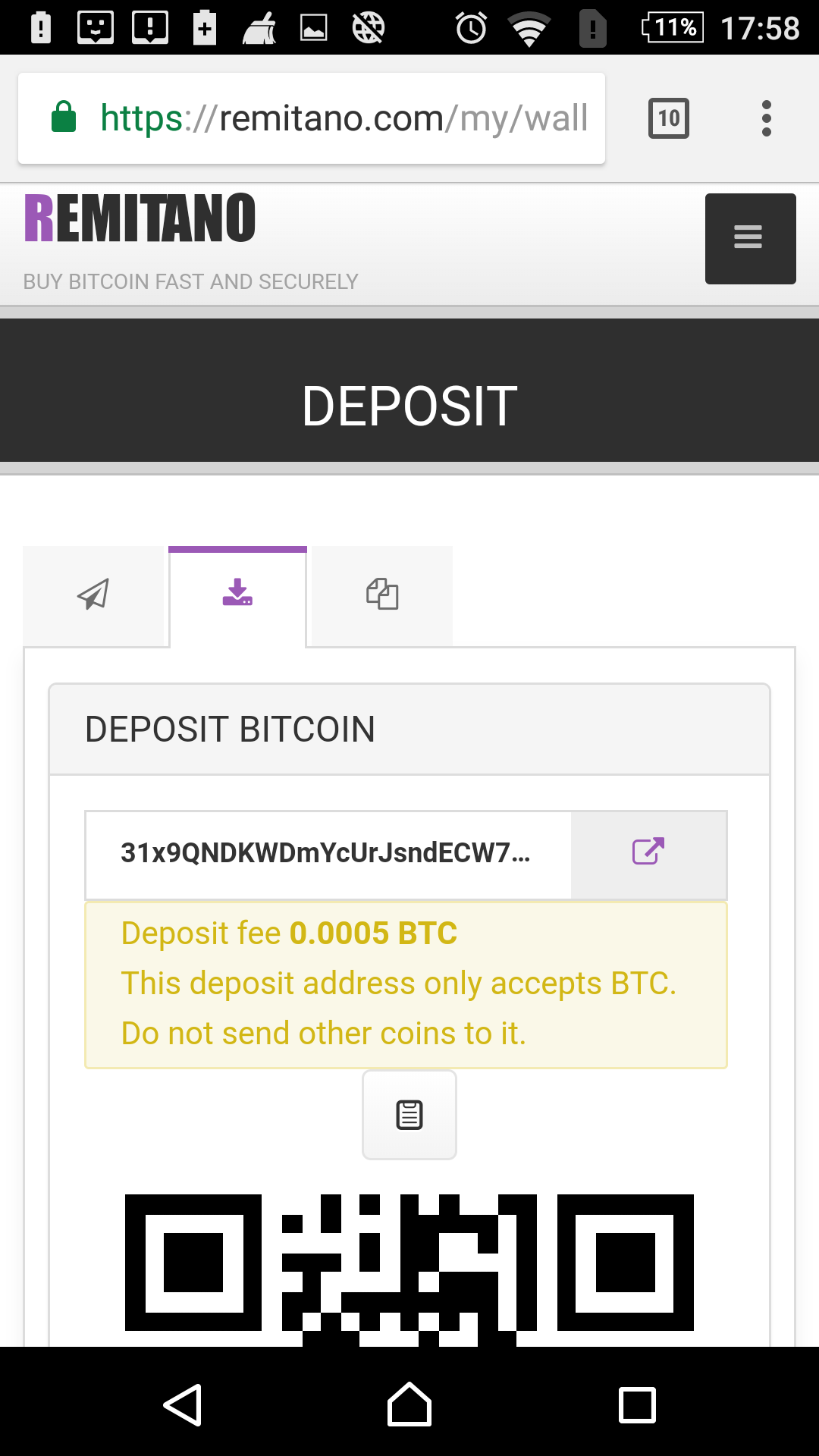
Task: Tap the Bitcoin deposit address field
Action: coord(328,855)
